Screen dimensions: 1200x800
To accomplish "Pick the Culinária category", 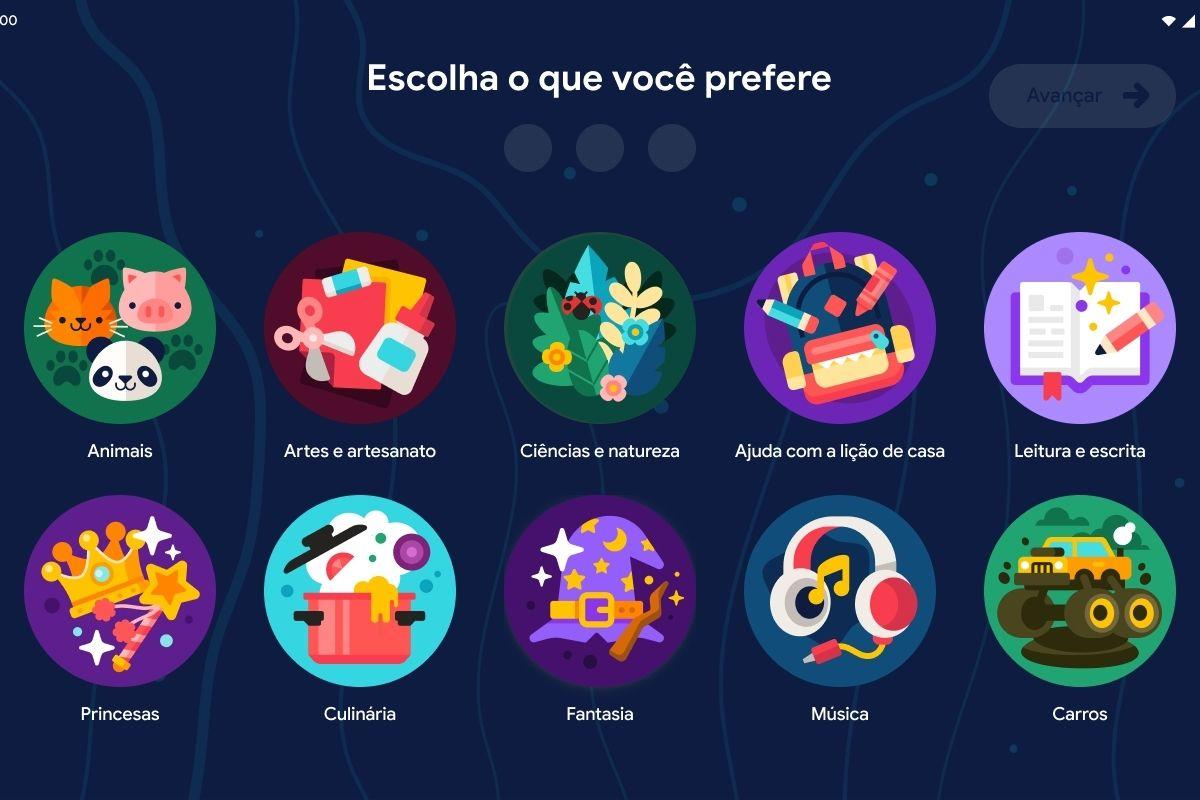I will click(x=360, y=591).
